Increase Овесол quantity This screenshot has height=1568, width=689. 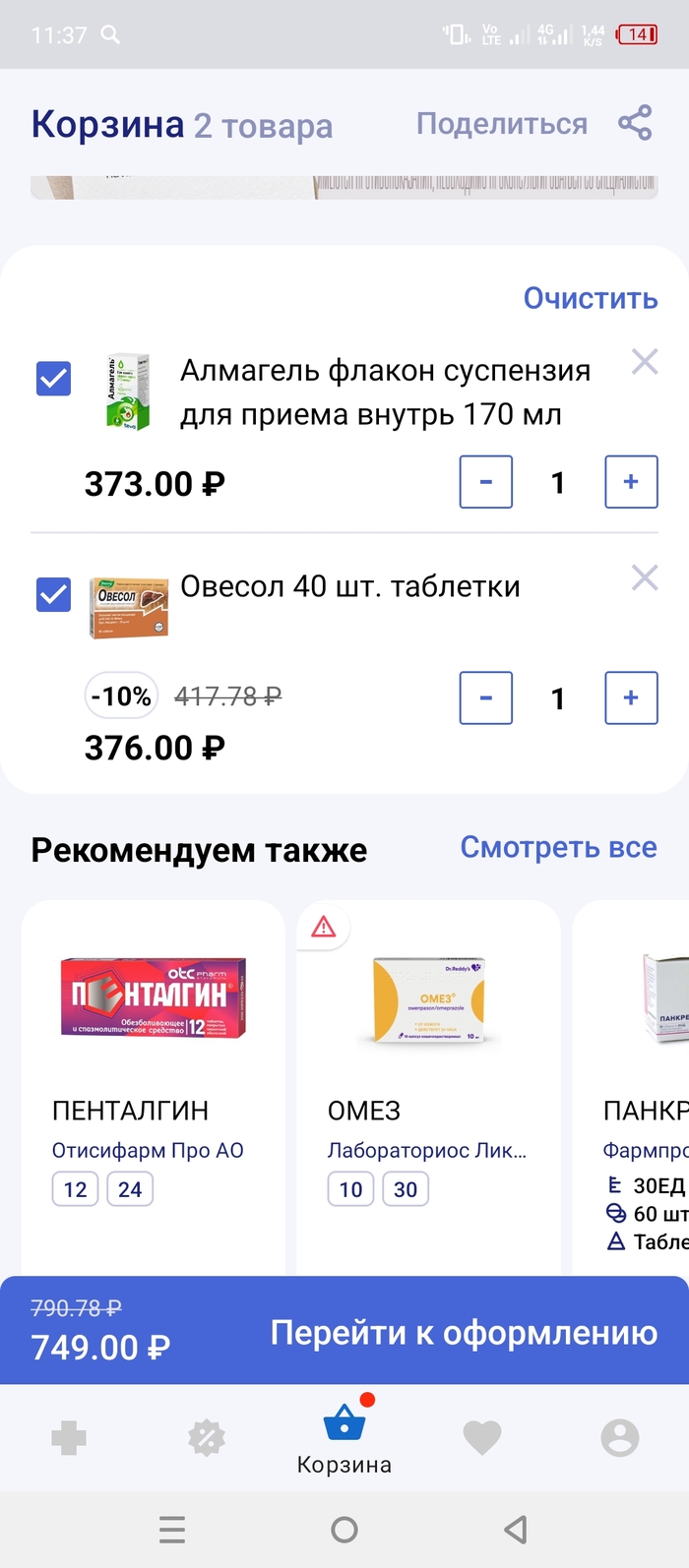point(631,697)
